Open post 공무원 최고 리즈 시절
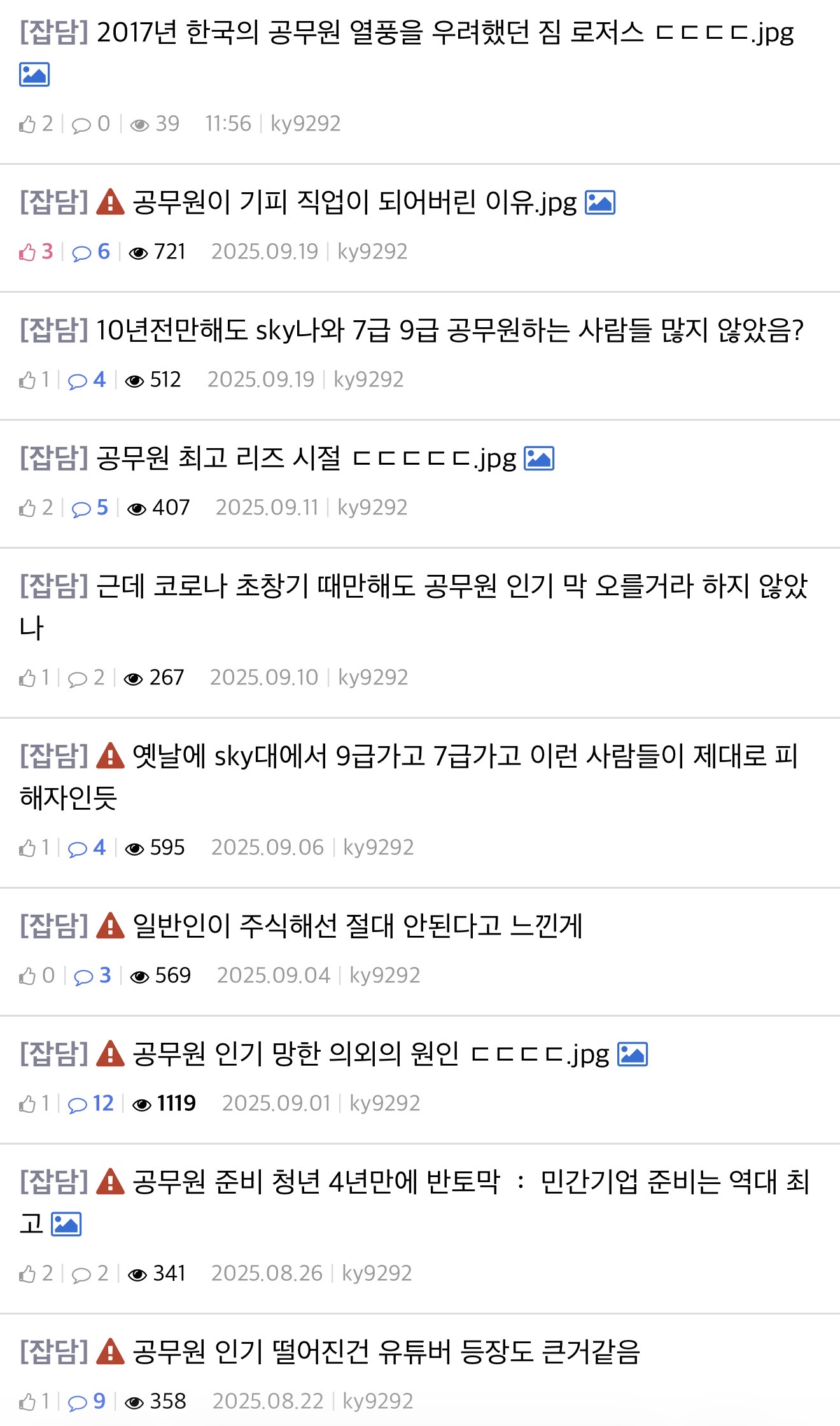840x1426 pixels. pyautogui.click(x=305, y=459)
